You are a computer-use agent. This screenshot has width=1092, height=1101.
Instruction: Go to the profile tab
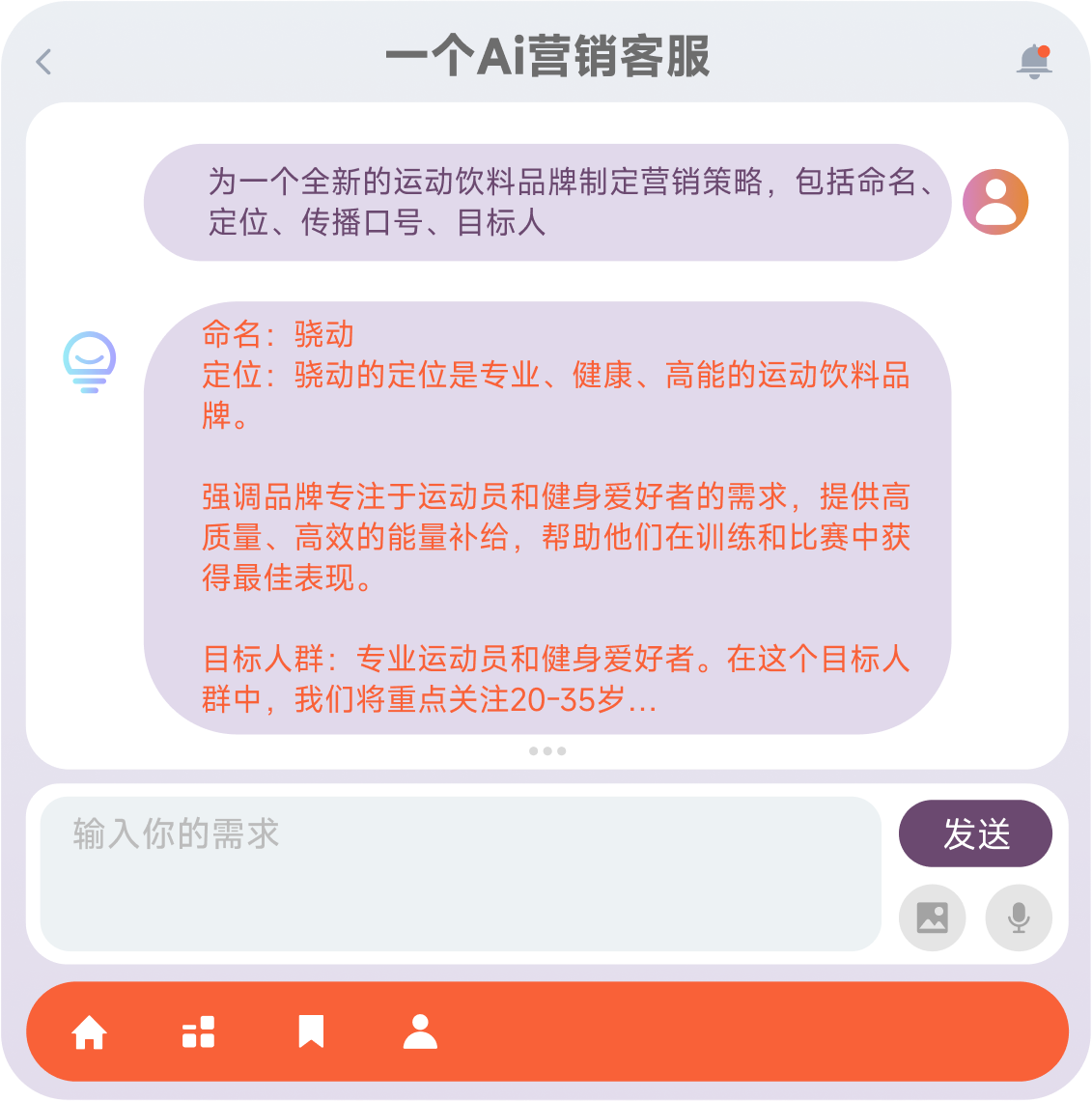[420, 1031]
